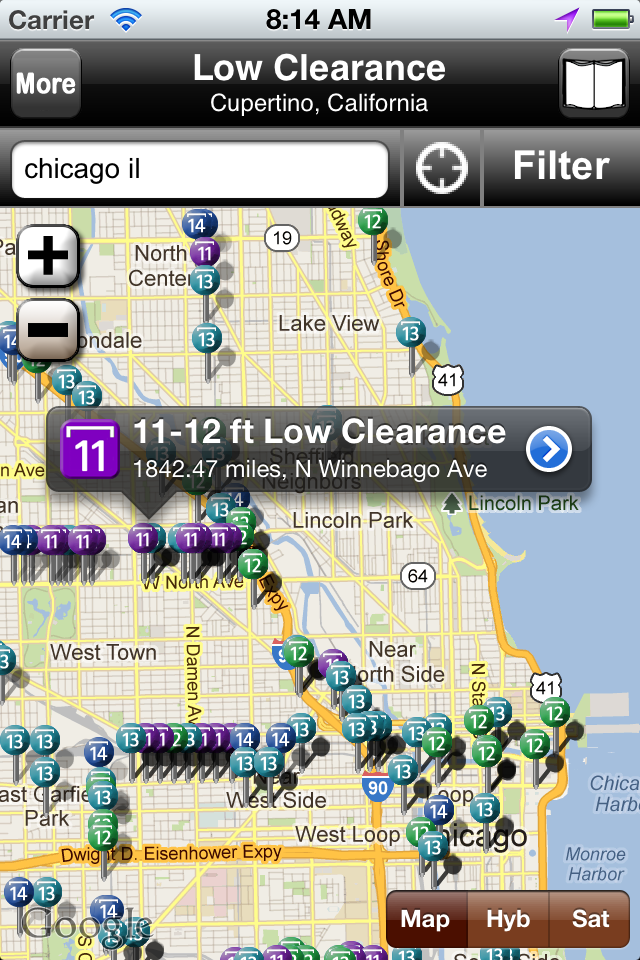The width and height of the screenshot is (640, 960).
Task: Center map on current location
Action: pos(441,169)
